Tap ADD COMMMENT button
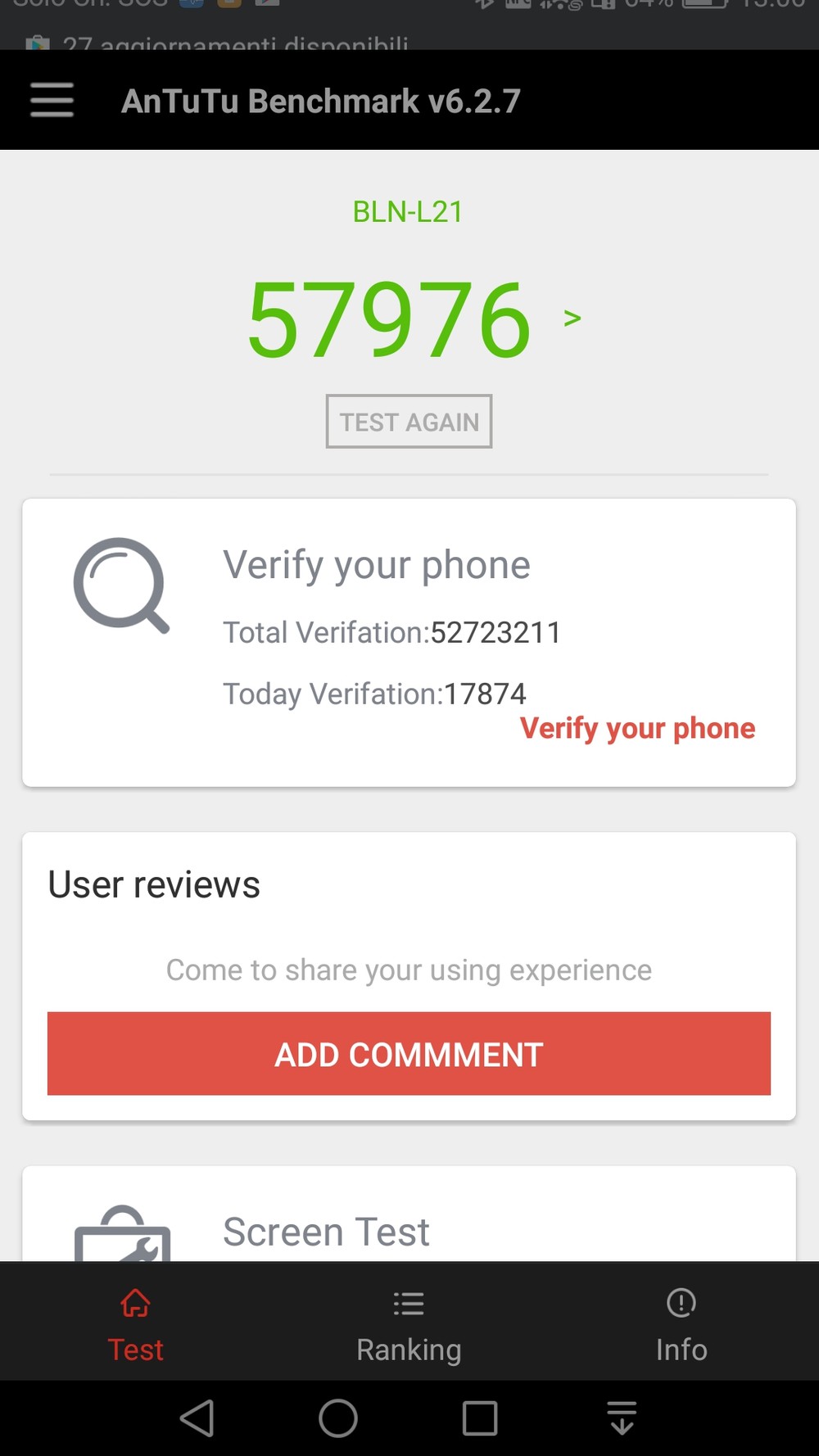Image resolution: width=819 pixels, height=1456 pixels. pos(409,1054)
